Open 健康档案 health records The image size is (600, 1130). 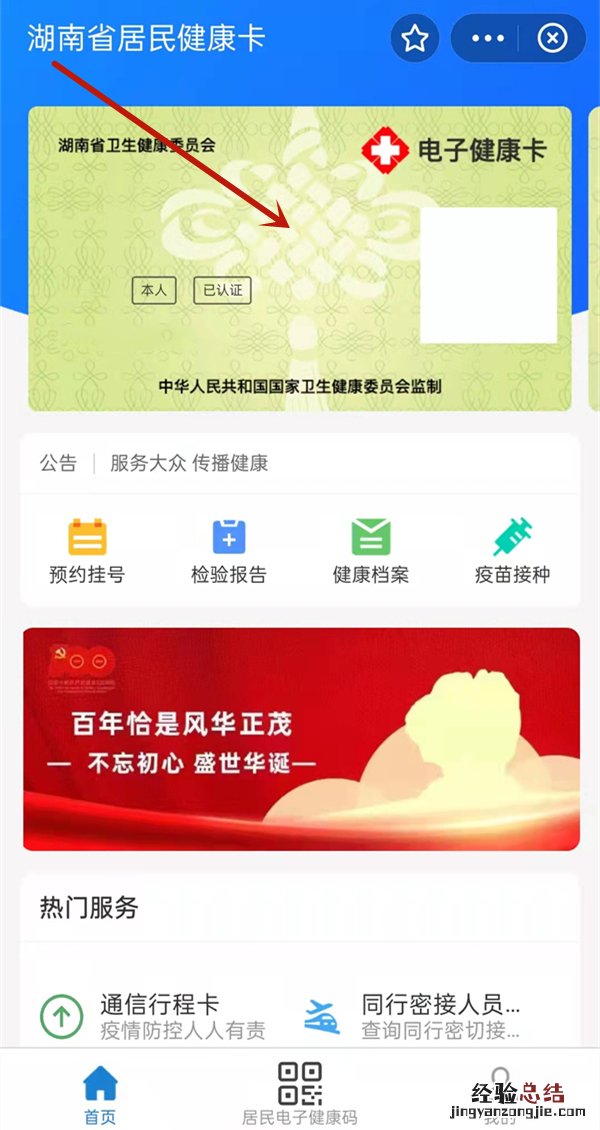(371, 551)
